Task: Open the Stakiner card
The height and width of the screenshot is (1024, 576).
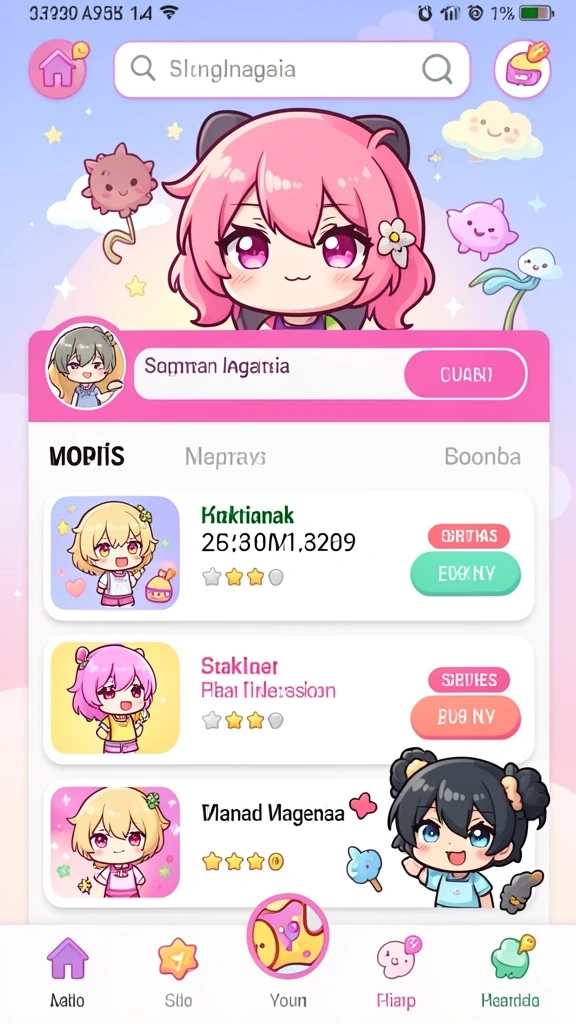Action: point(288,699)
